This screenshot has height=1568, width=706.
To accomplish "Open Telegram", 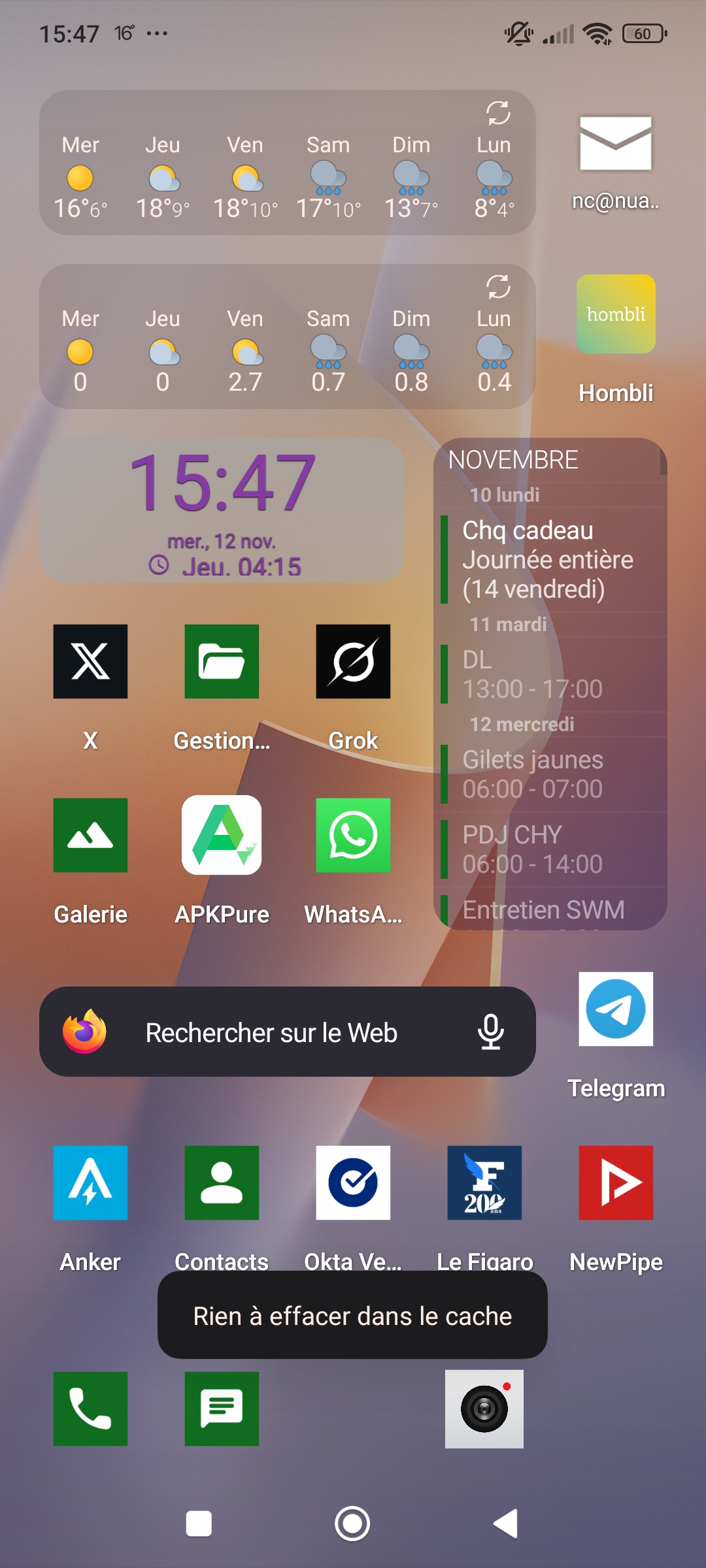I will coord(615,1009).
